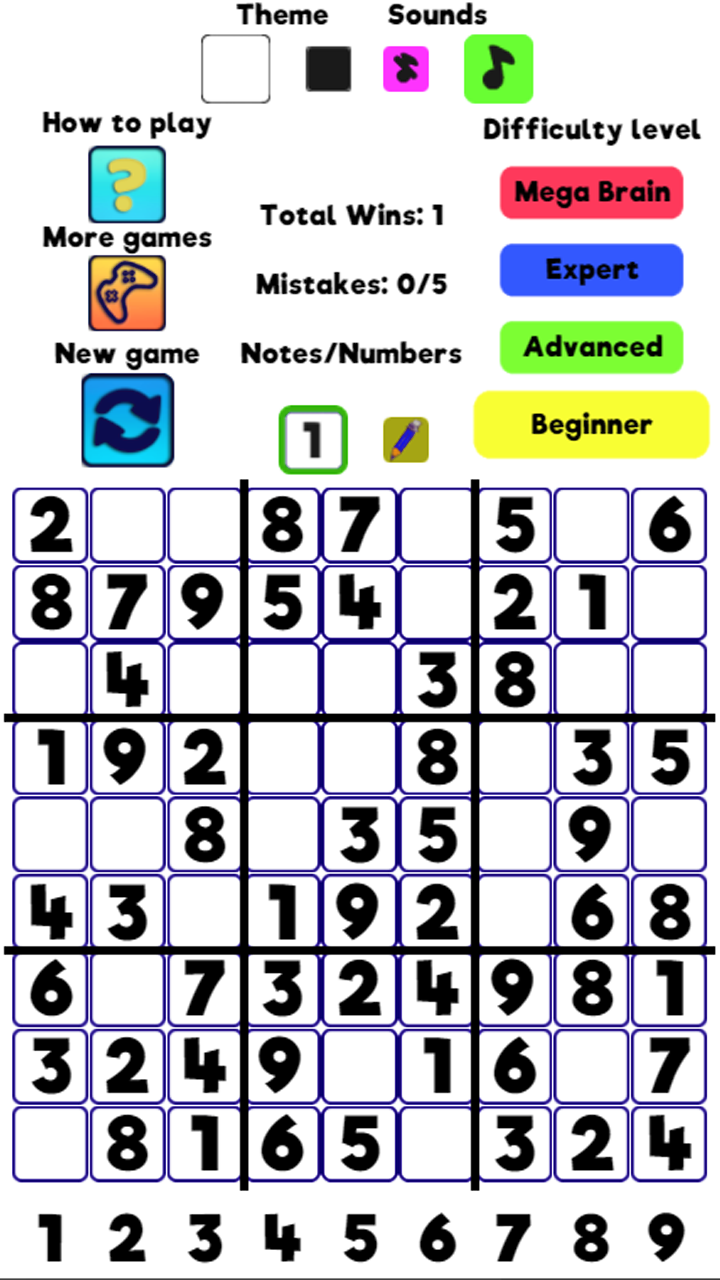The width and height of the screenshot is (720, 1280).
Task: Select the white theme swatch
Action: click(x=235, y=69)
